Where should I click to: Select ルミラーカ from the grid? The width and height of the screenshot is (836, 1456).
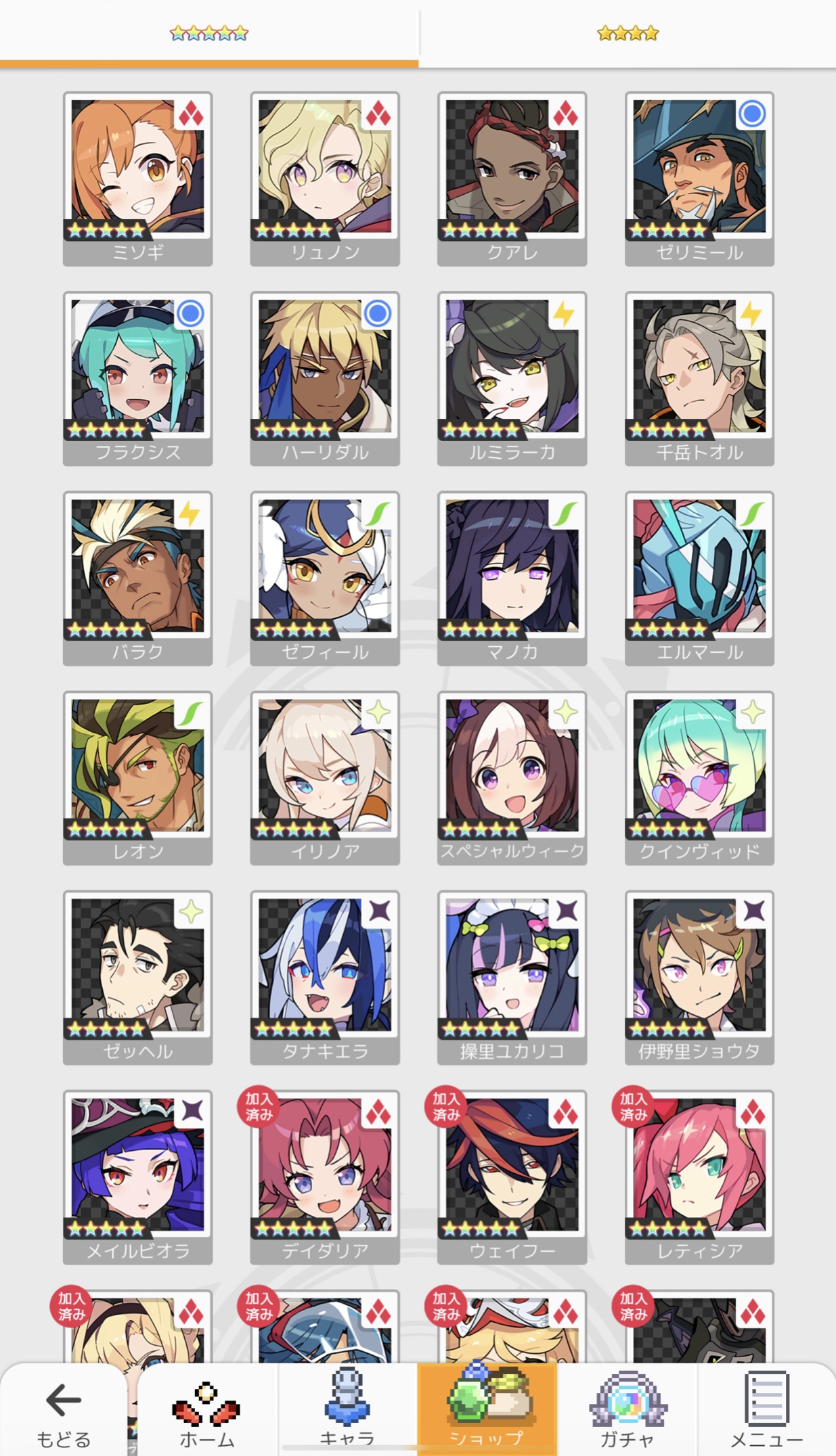click(512, 378)
